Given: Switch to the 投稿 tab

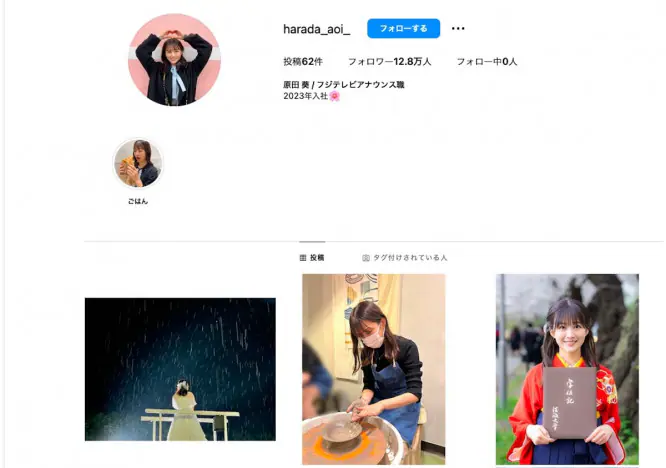Looking at the screenshot, I should click(x=312, y=257).
